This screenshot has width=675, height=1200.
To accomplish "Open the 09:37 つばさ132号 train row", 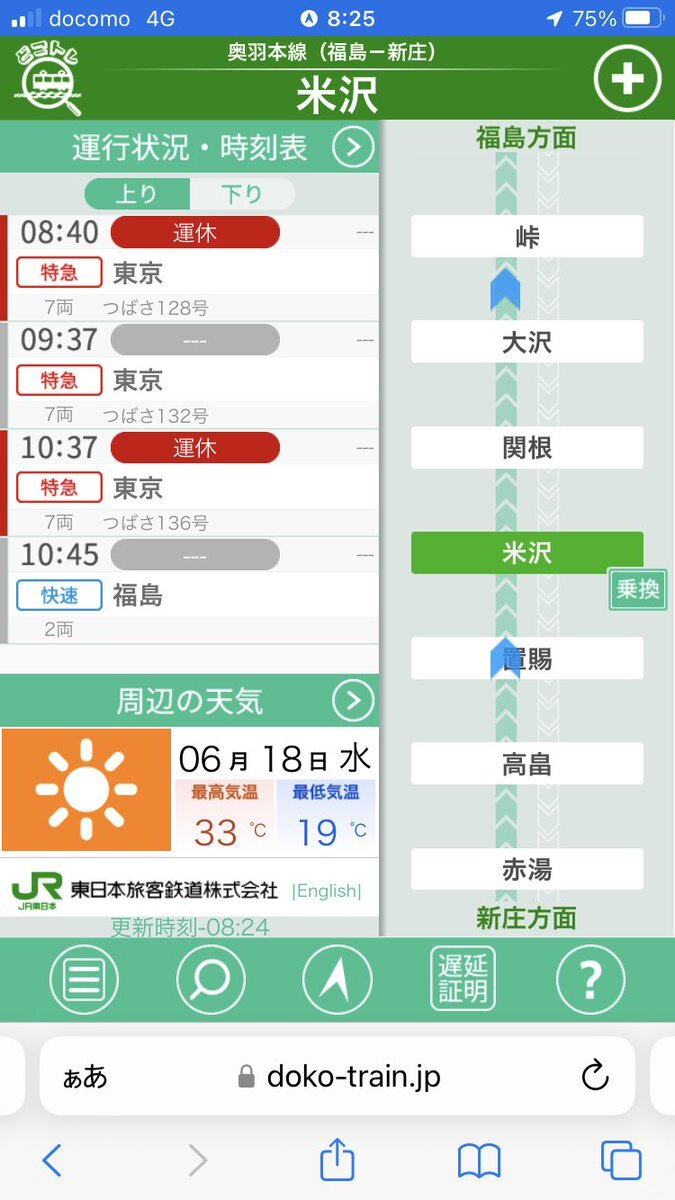I will [x=189, y=375].
